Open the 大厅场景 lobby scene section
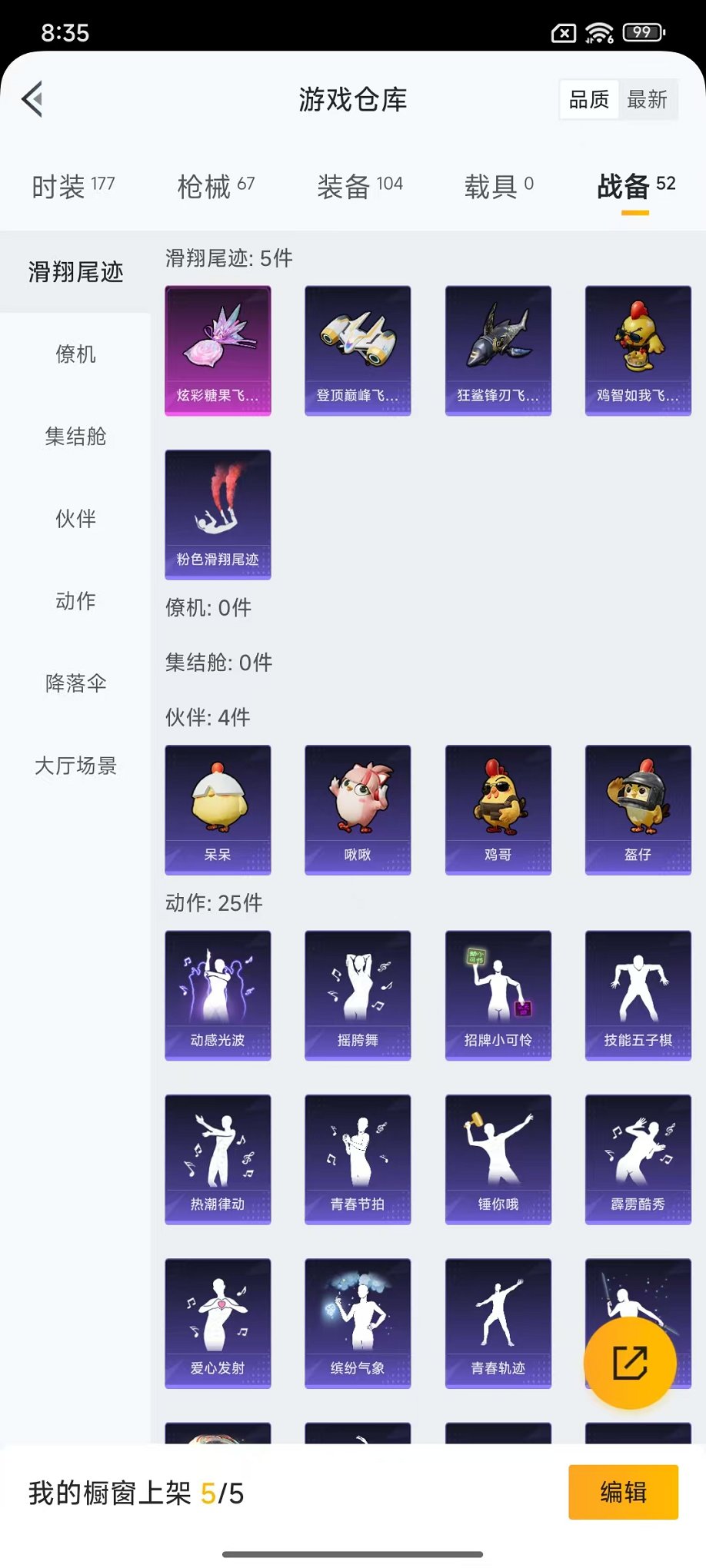 (75, 766)
